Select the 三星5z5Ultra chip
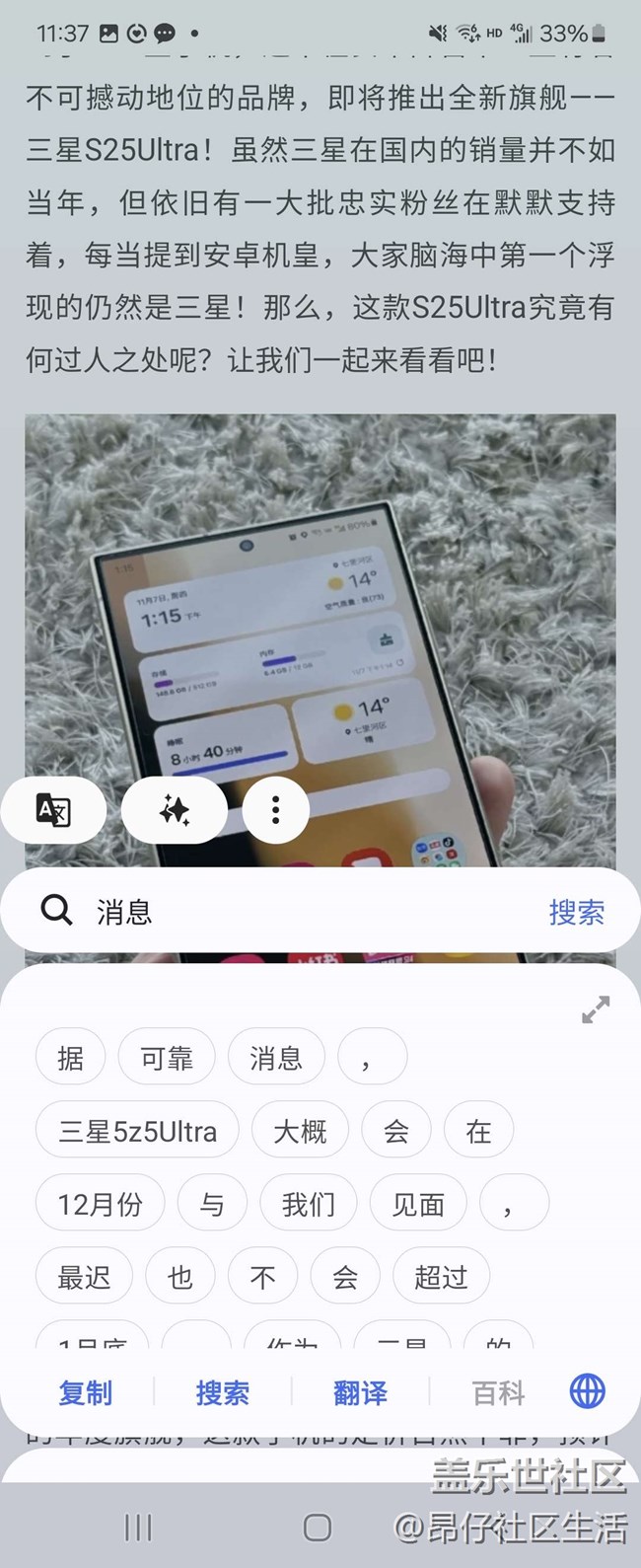The image size is (641, 1568). [x=137, y=1131]
